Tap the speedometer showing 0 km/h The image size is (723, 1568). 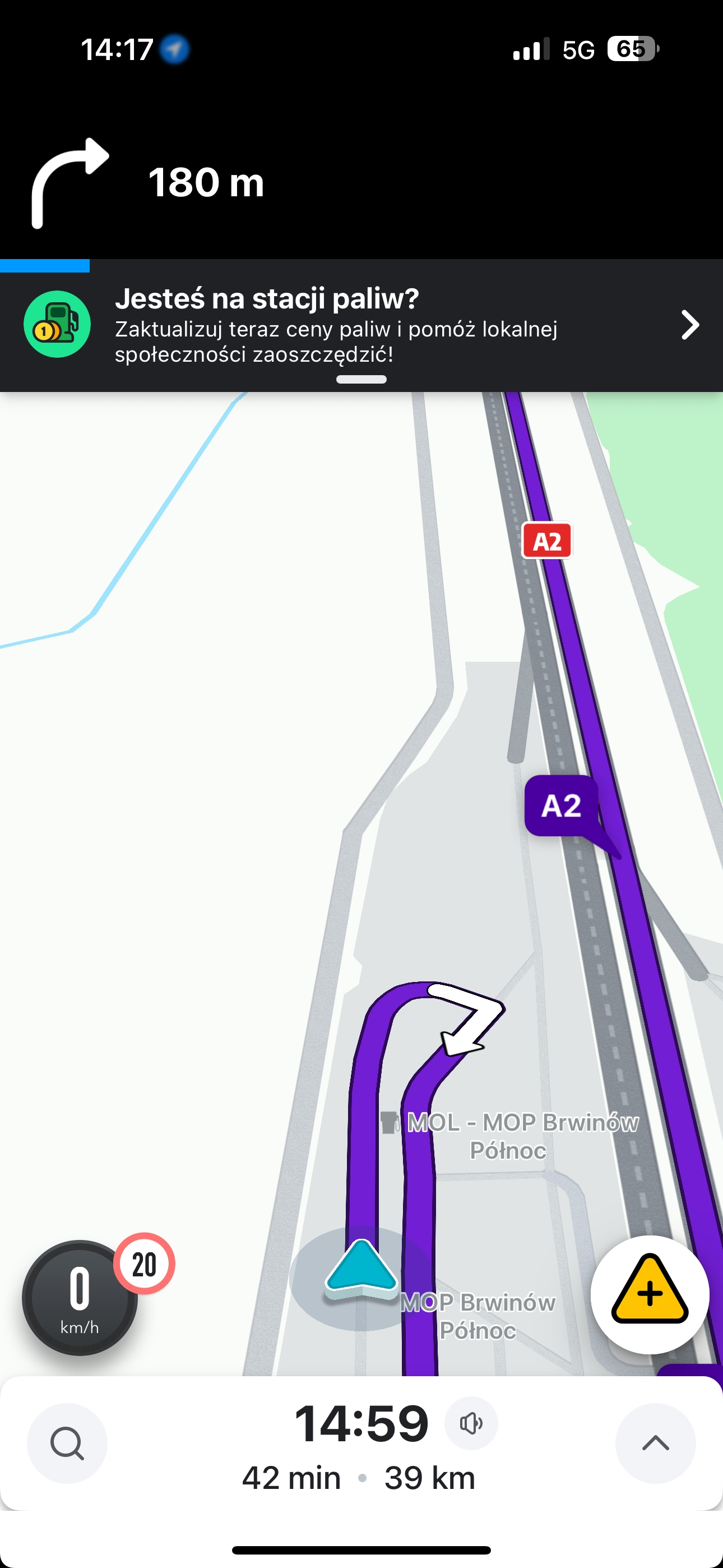coord(79,1298)
